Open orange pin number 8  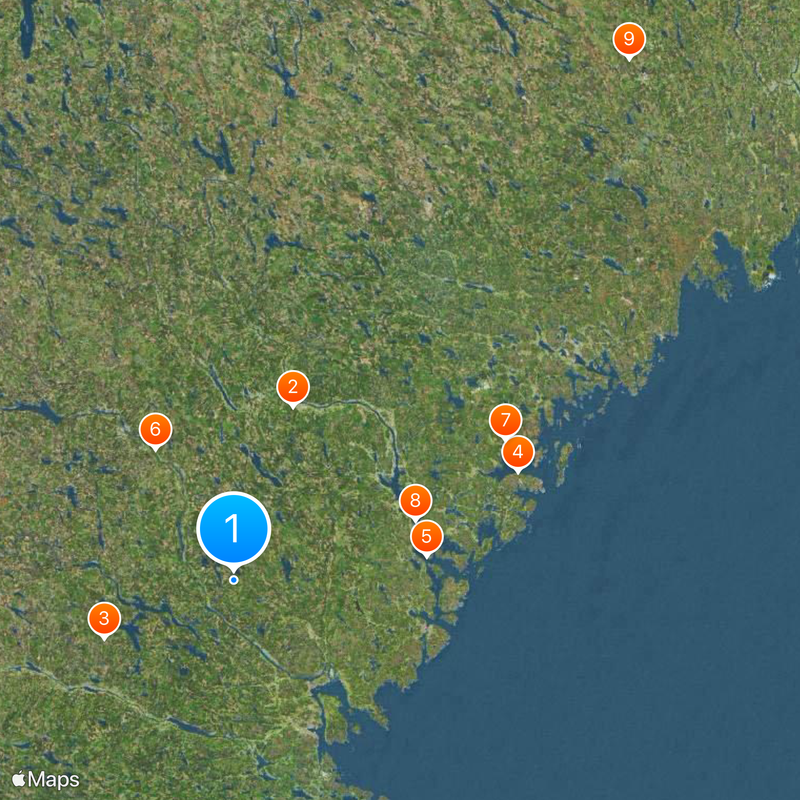[415, 501]
